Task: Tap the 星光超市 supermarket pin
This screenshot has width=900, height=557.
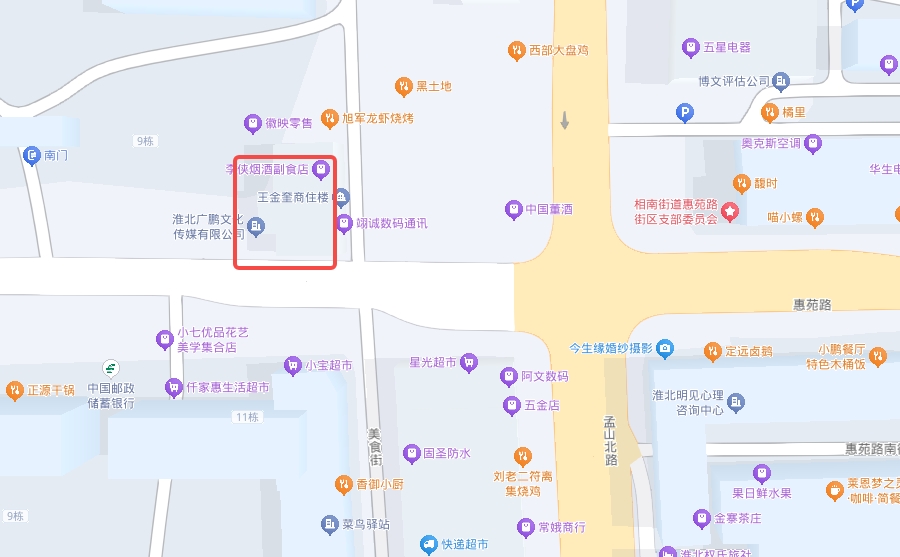Action: click(469, 362)
